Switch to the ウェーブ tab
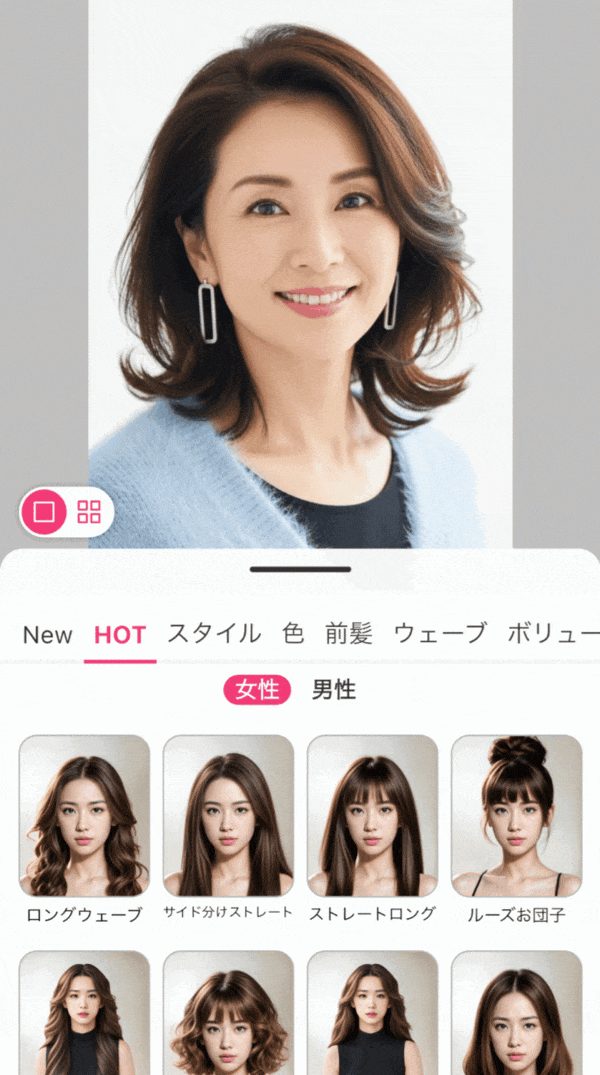The width and height of the screenshot is (600, 1075). (440, 634)
